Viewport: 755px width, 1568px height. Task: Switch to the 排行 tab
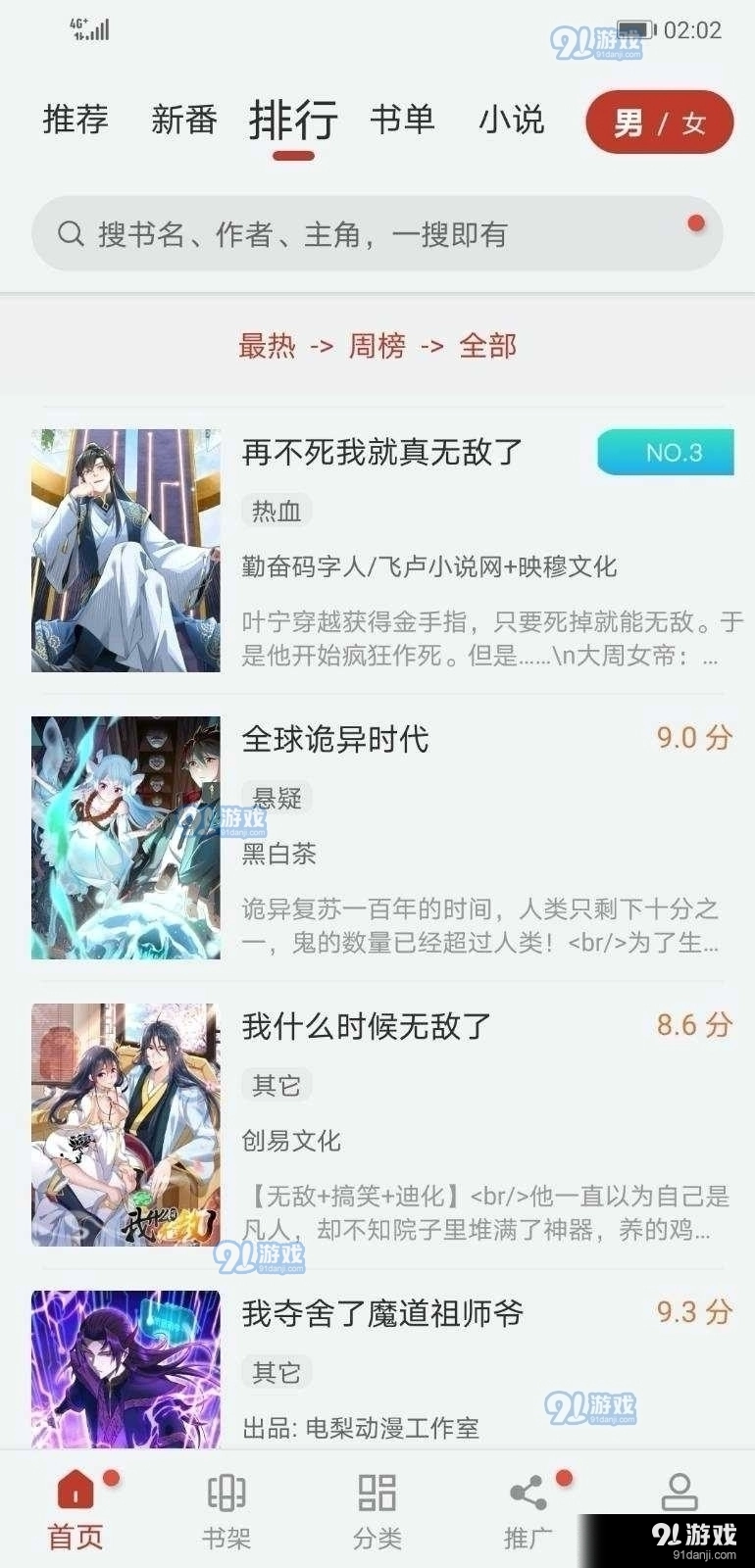293,120
